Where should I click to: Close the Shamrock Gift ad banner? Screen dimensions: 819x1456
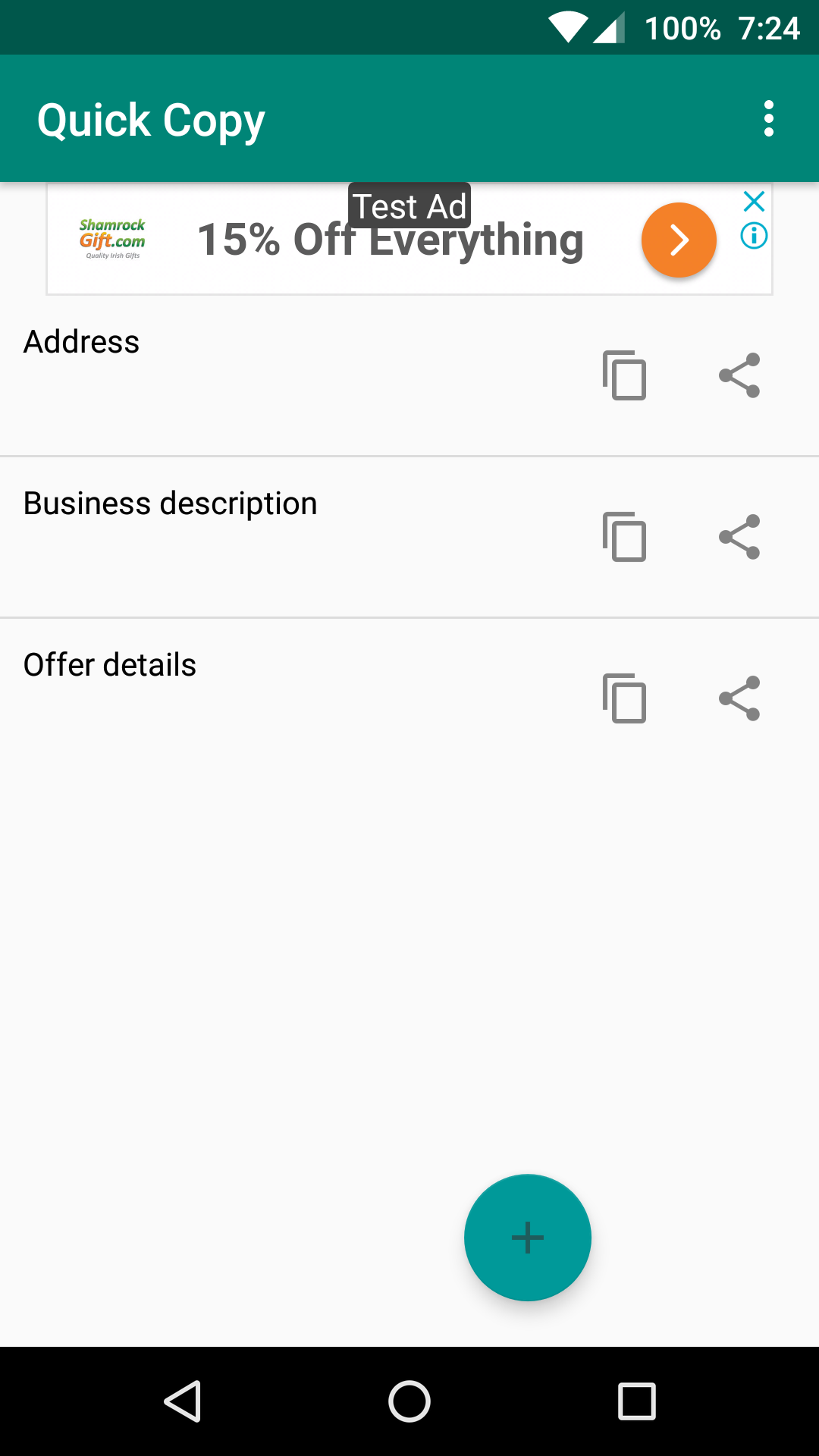(x=754, y=202)
